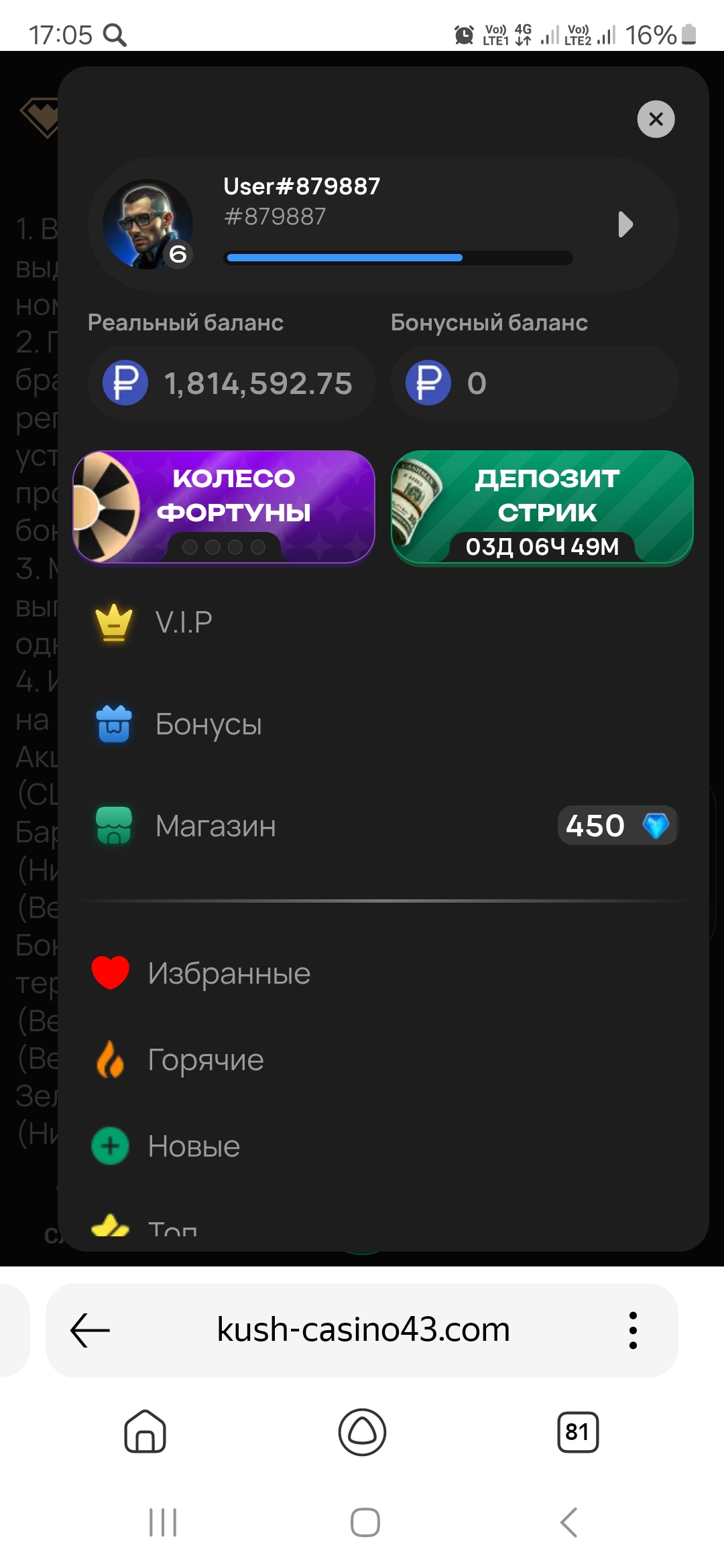Go to the browser home page
The image size is (724, 1568).
pyautogui.click(x=145, y=1432)
